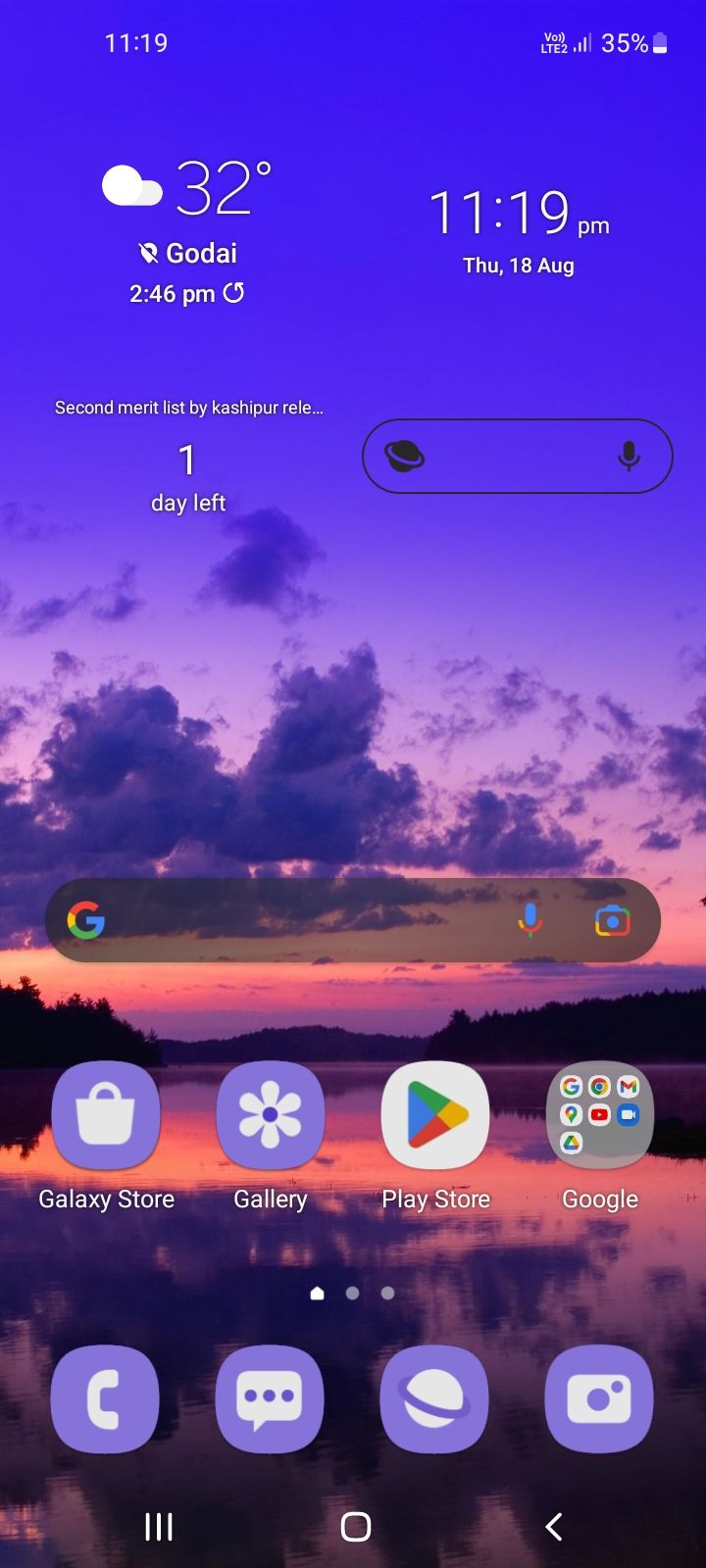The height and width of the screenshot is (1568, 706).
Task: Tap the mic icon in the Samsung search widget
Action: [x=627, y=455]
